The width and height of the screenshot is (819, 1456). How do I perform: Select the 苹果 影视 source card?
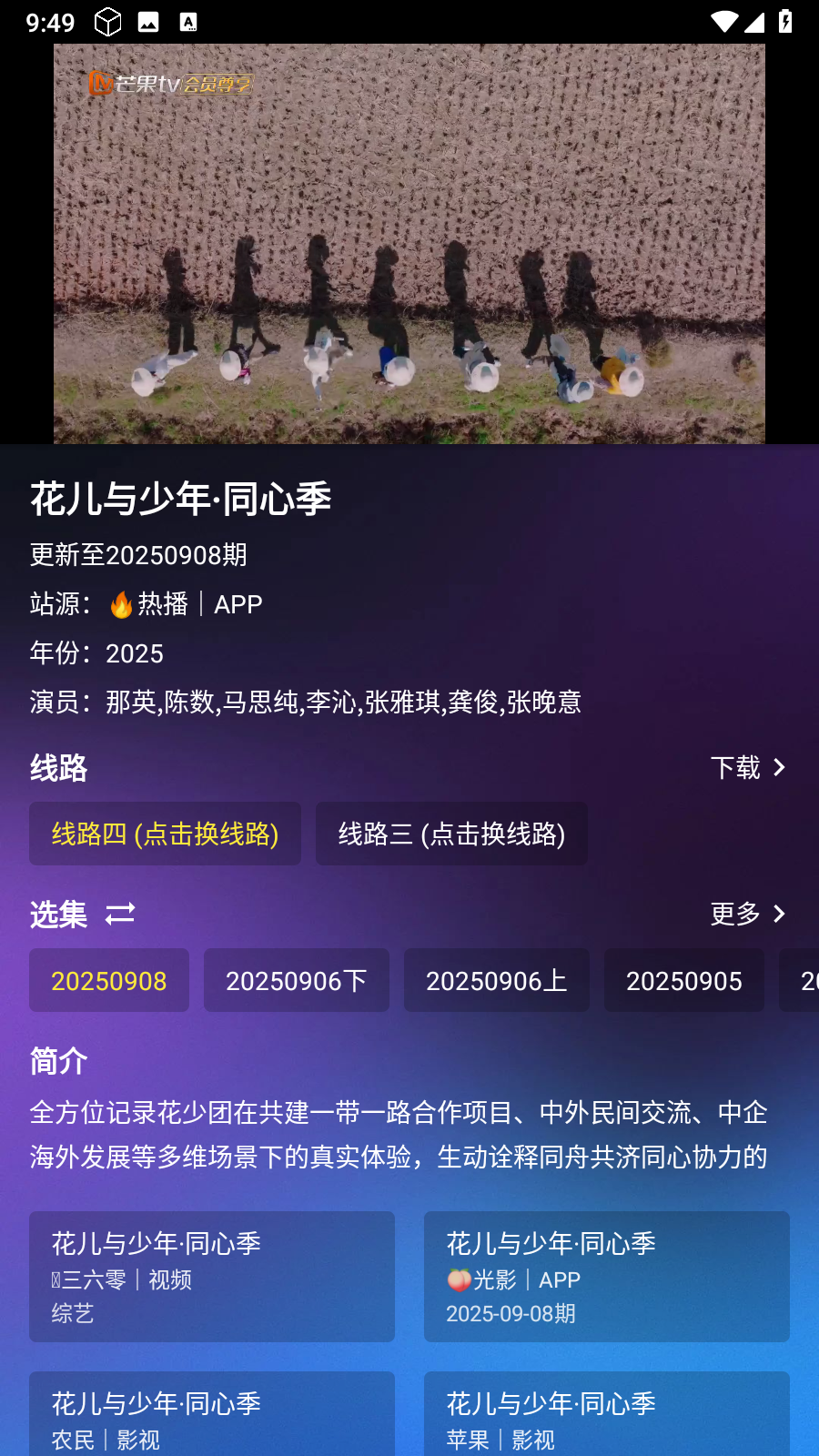(x=606, y=1416)
